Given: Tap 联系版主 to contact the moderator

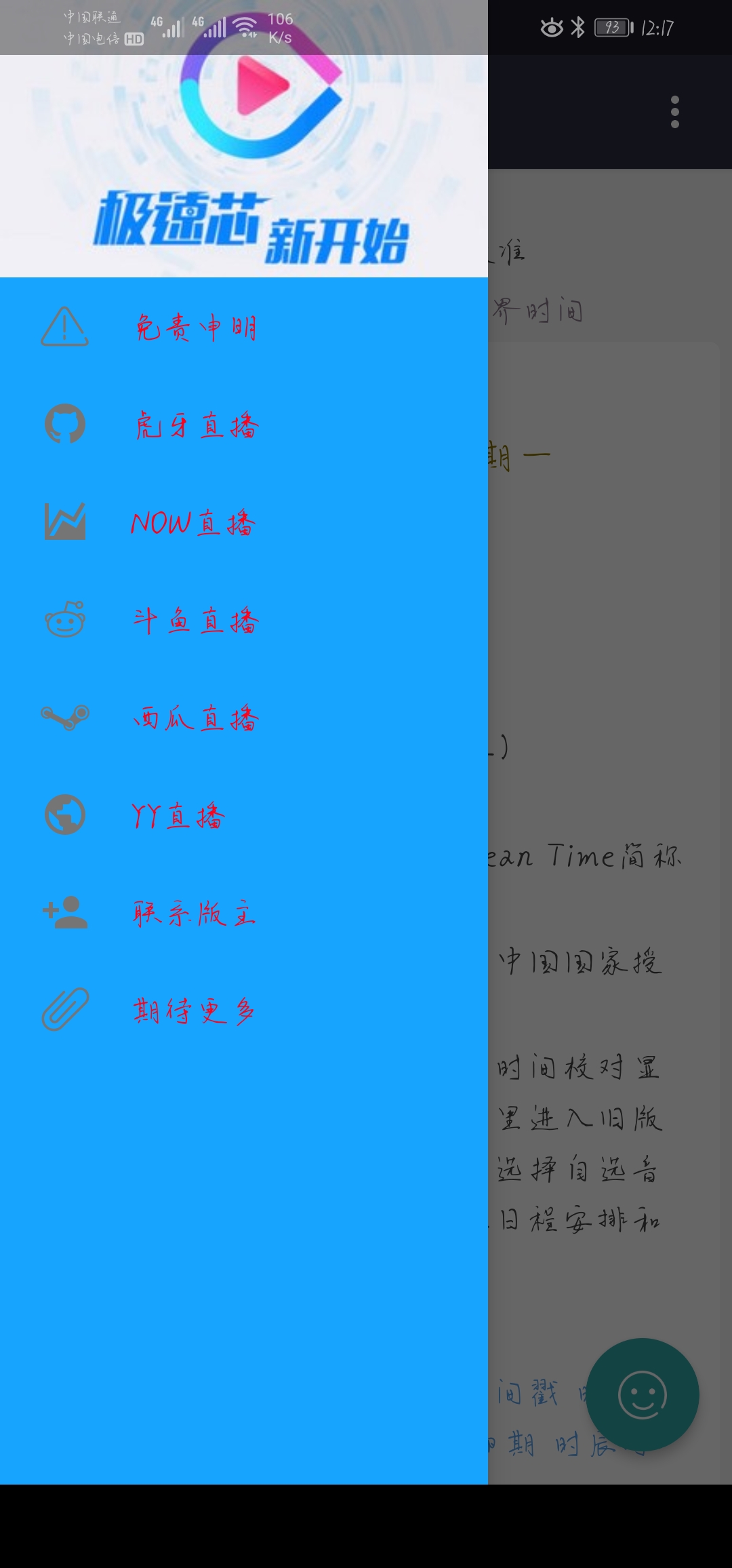Looking at the screenshot, I should click(x=195, y=914).
